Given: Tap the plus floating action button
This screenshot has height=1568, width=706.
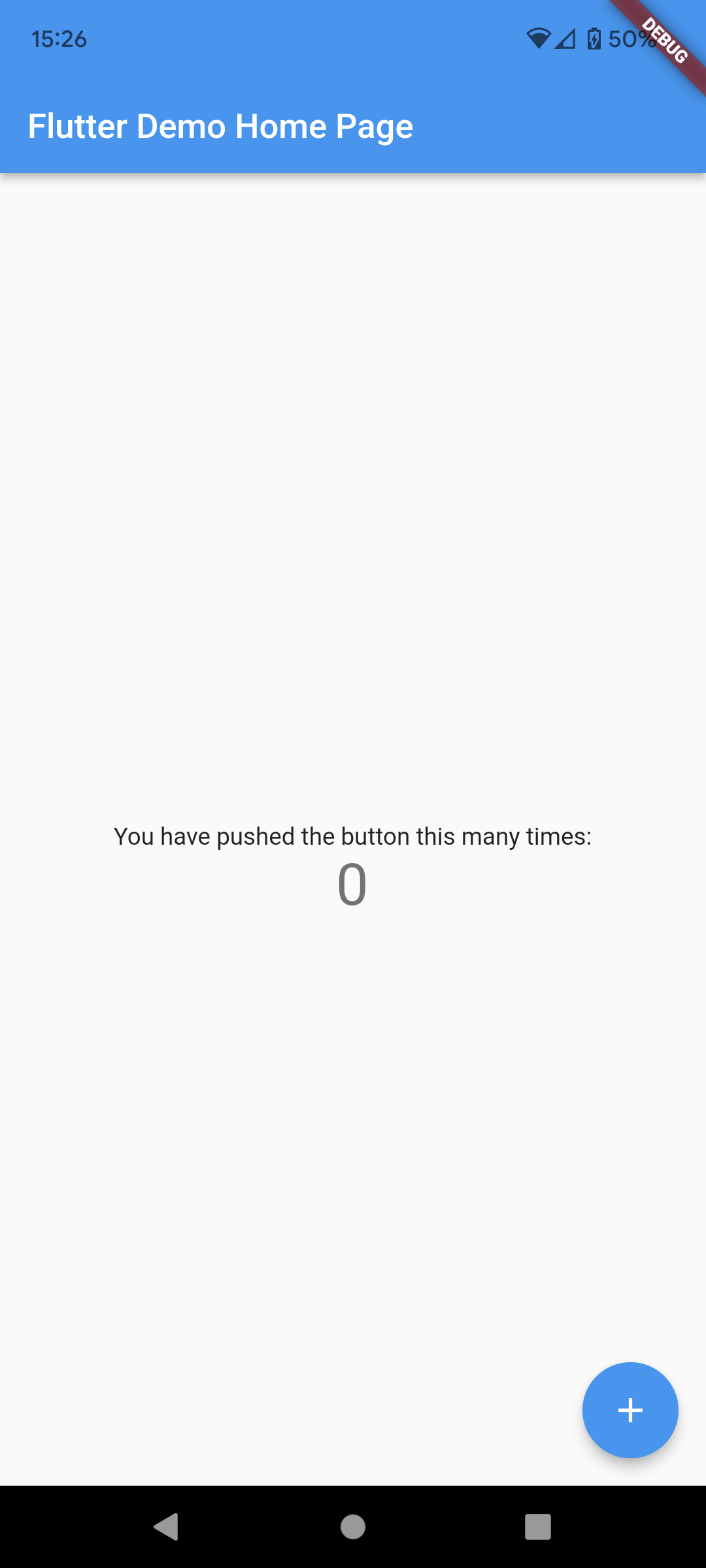Looking at the screenshot, I should click(630, 1410).
